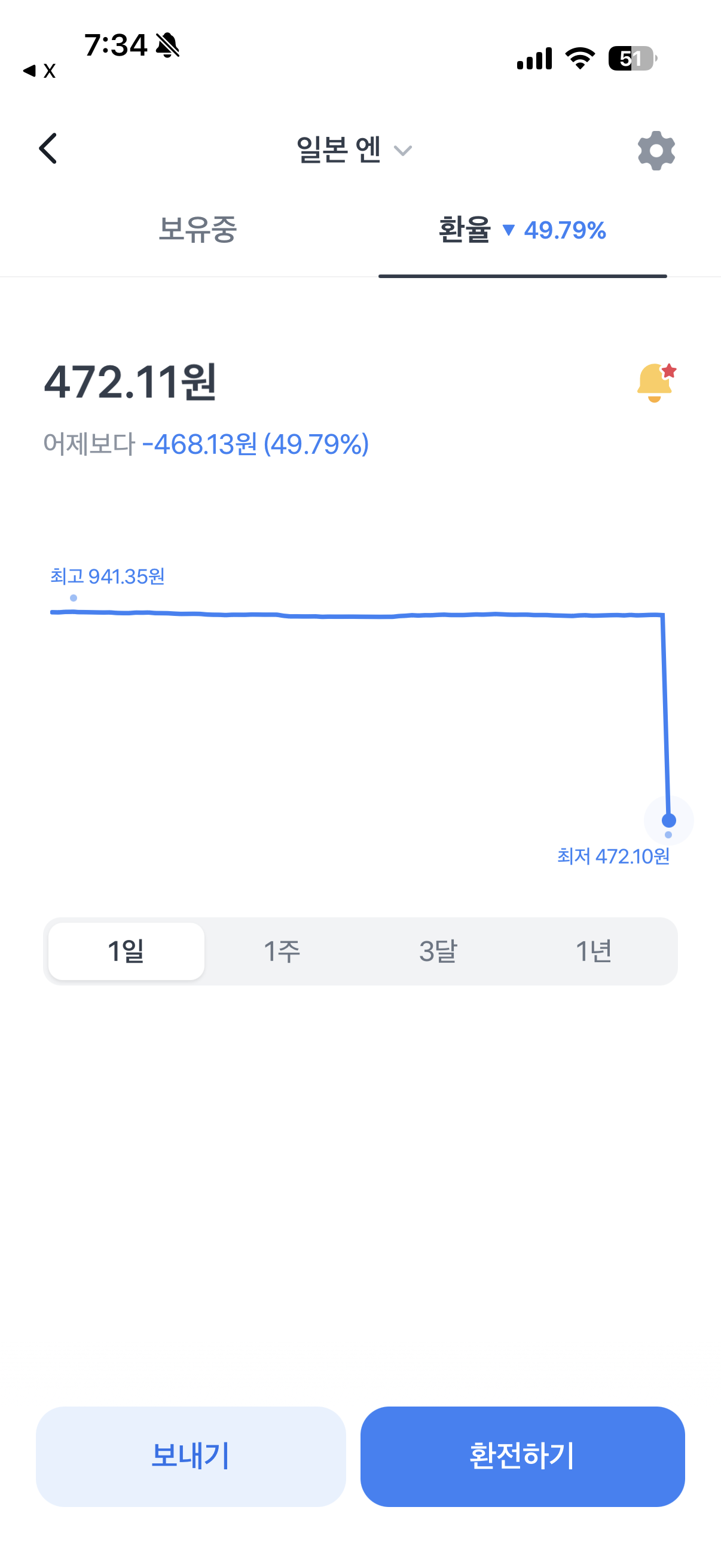
Task: Open settings via the gear icon
Action: tap(656, 150)
